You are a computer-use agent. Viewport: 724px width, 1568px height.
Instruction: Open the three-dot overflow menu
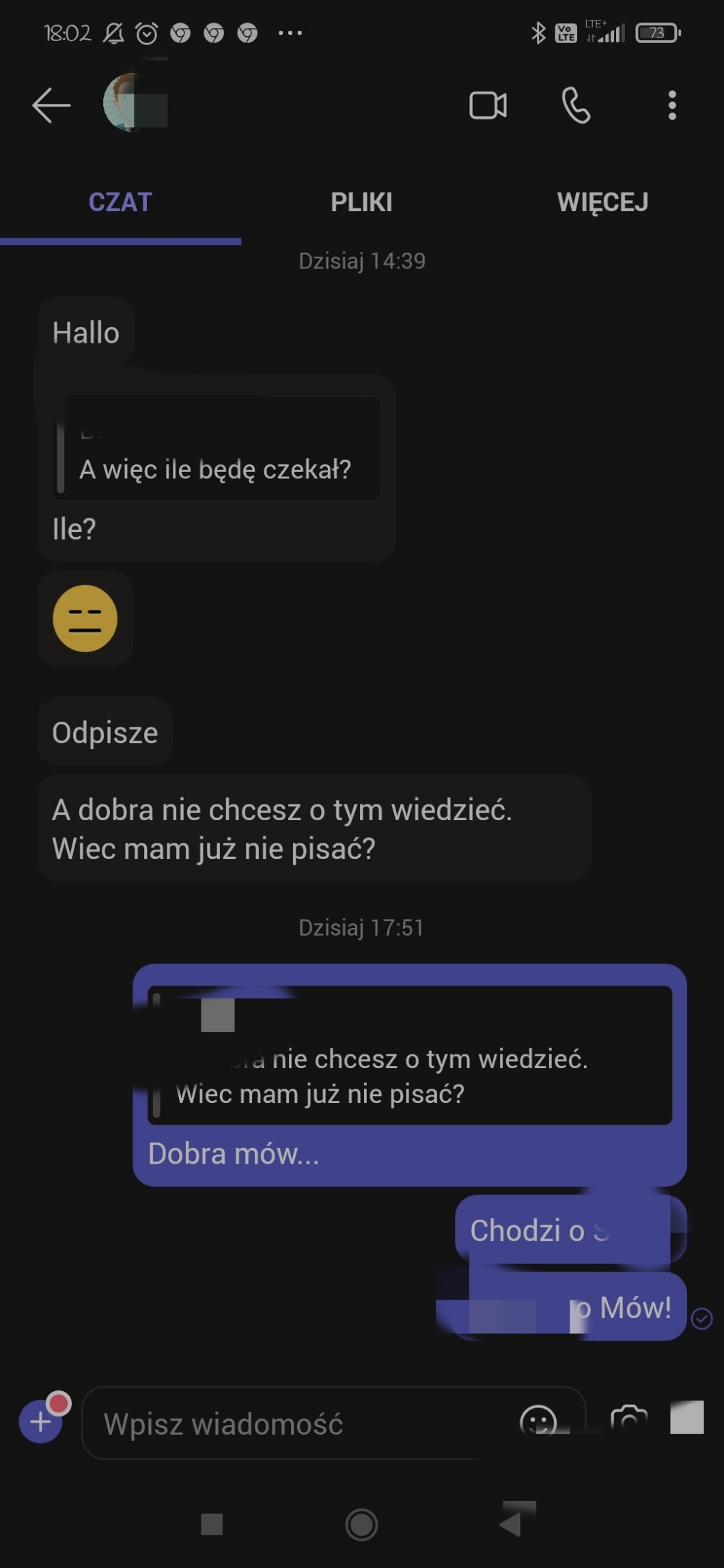[x=672, y=105]
